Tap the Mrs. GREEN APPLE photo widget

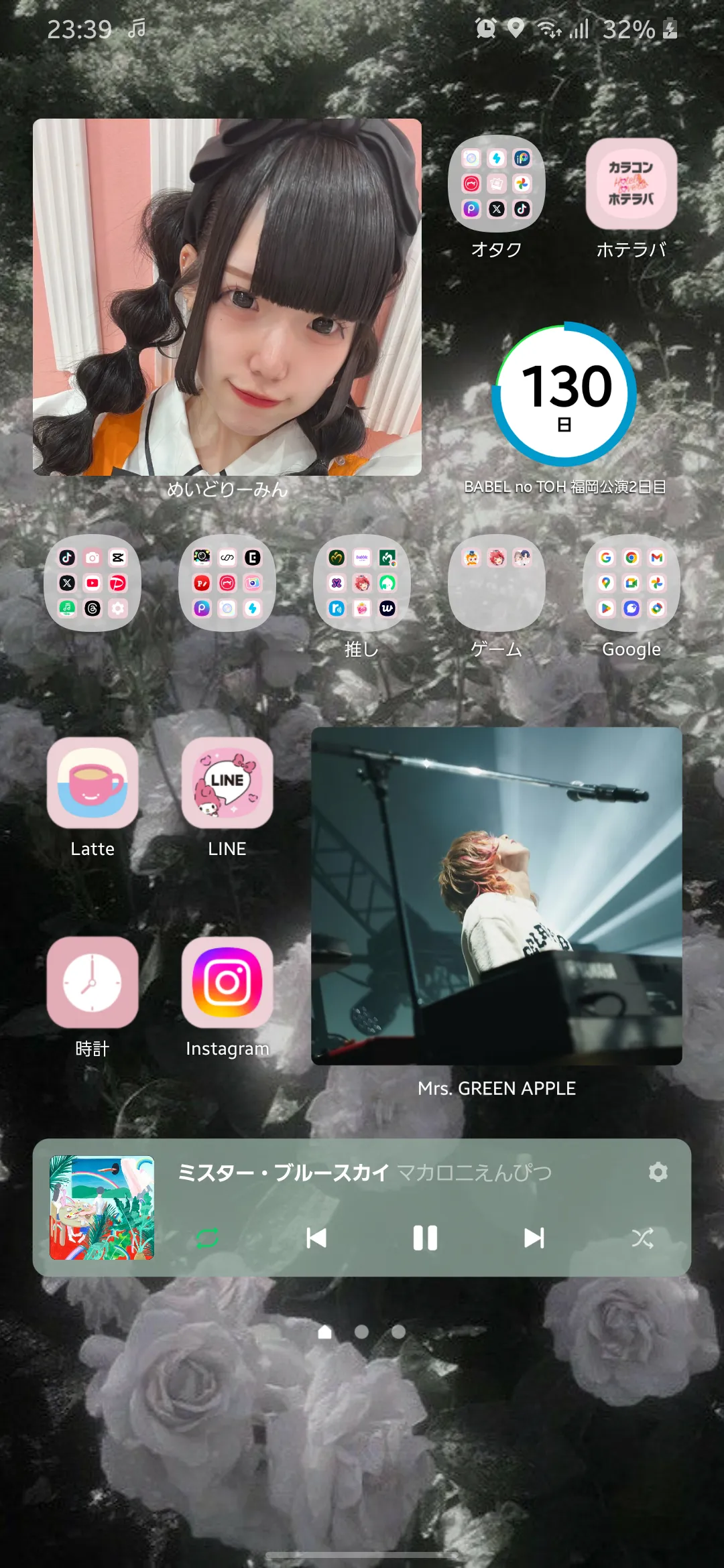click(497, 896)
